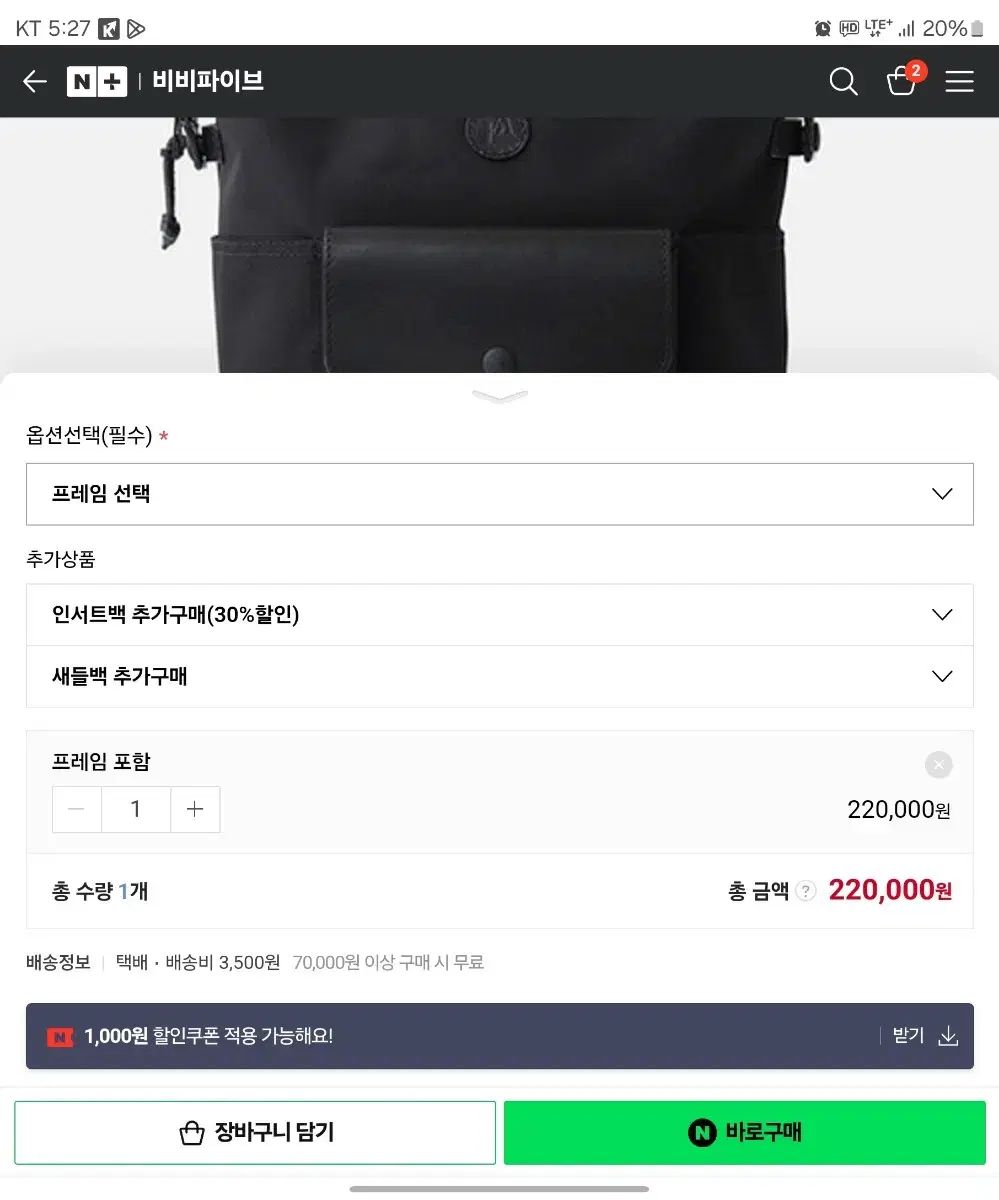Open the 비비파이브 store home link
This screenshot has height=1200, width=999.
tap(208, 81)
